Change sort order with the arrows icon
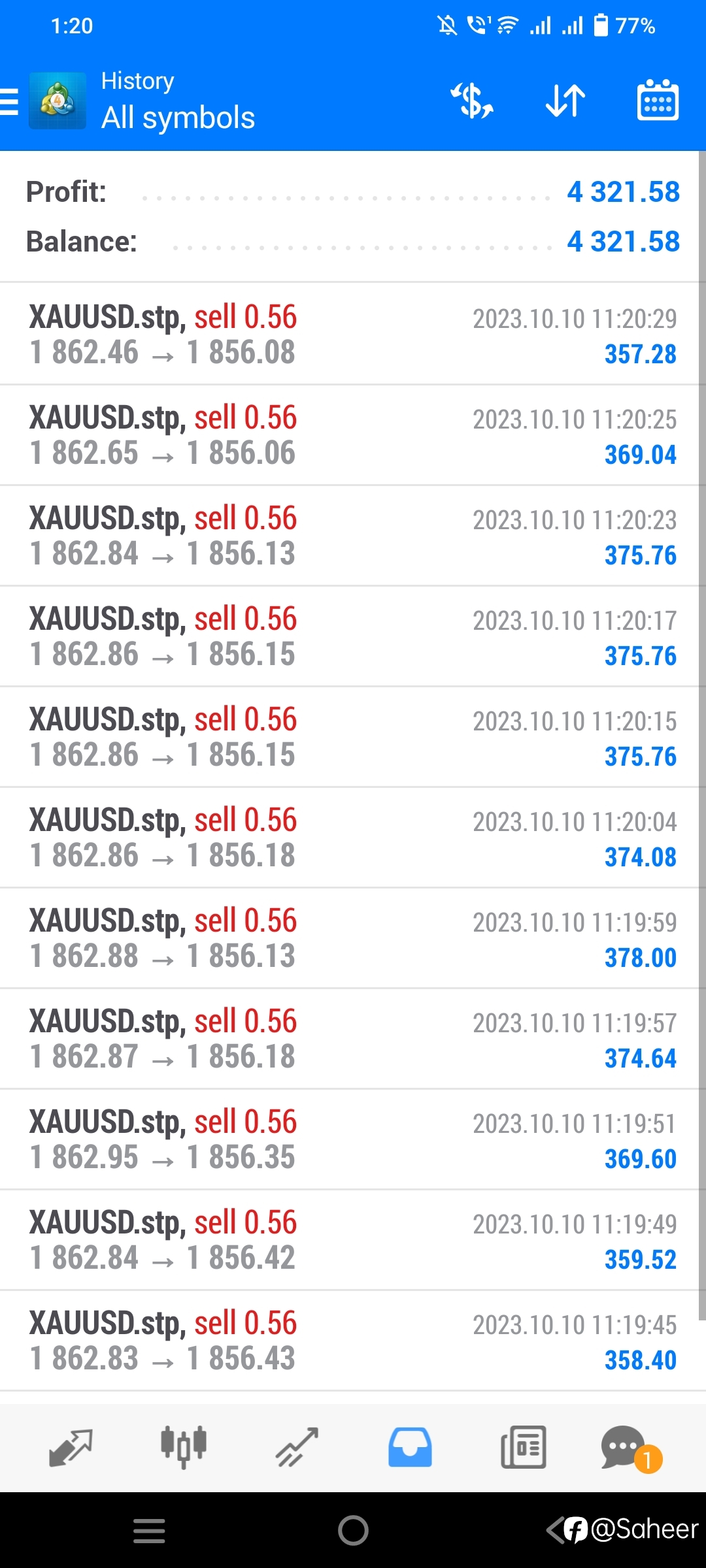The image size is (706, 1568). pyautogui.click(x=565, y=101)
